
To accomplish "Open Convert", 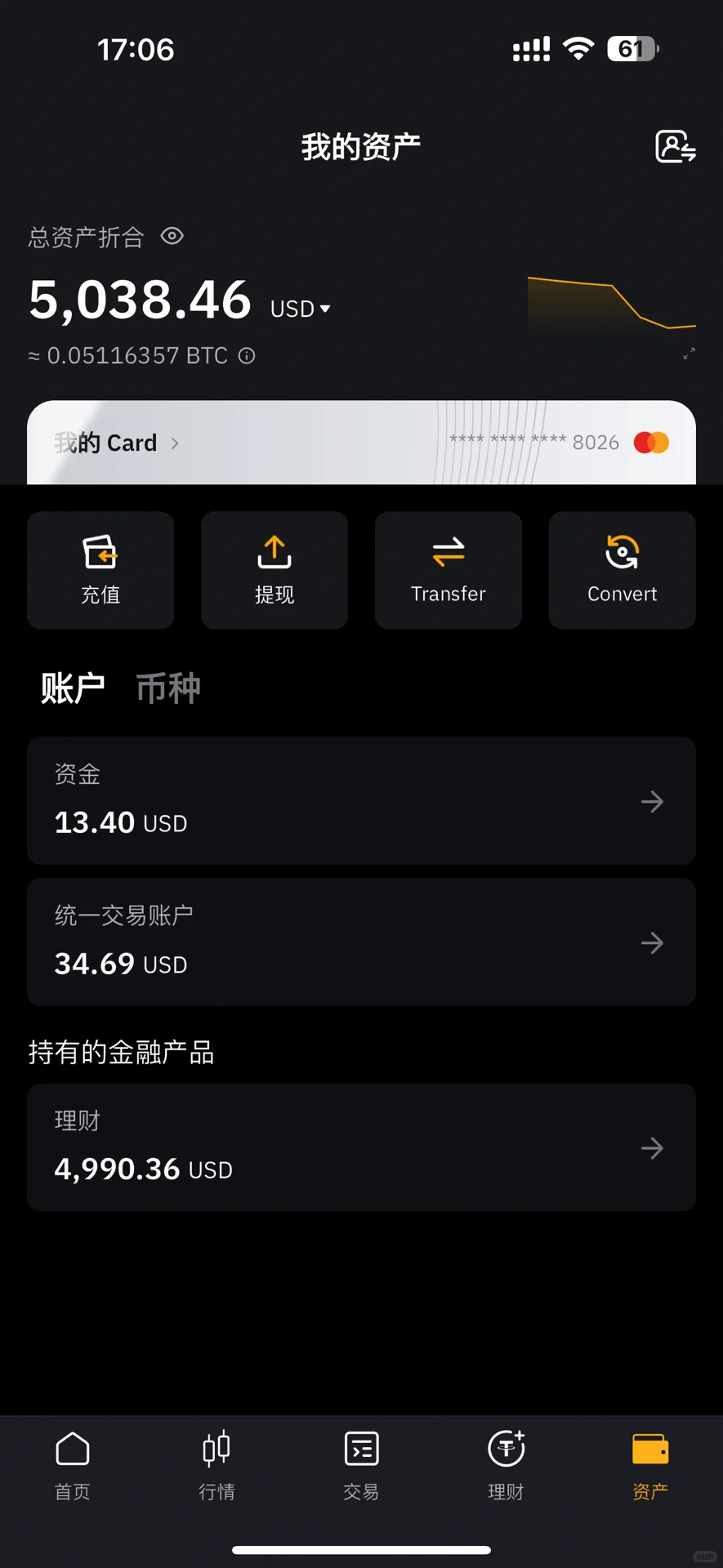I will 622,570.
